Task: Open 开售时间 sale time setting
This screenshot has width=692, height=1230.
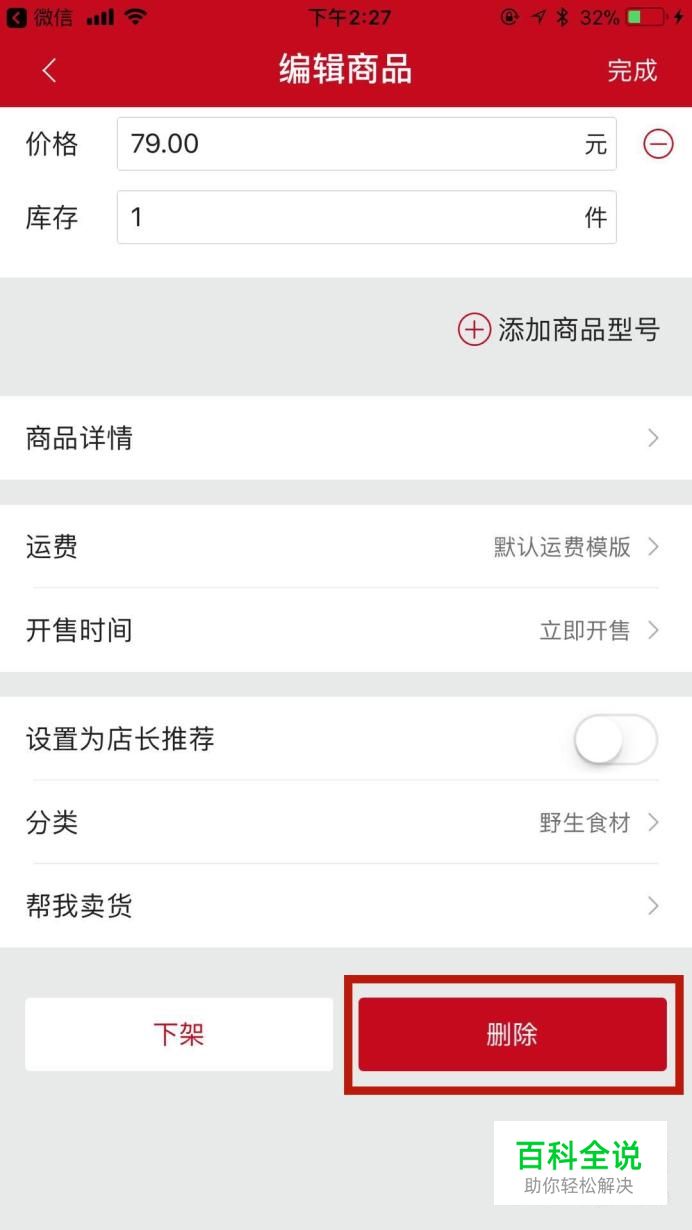Action: [346, 630]
